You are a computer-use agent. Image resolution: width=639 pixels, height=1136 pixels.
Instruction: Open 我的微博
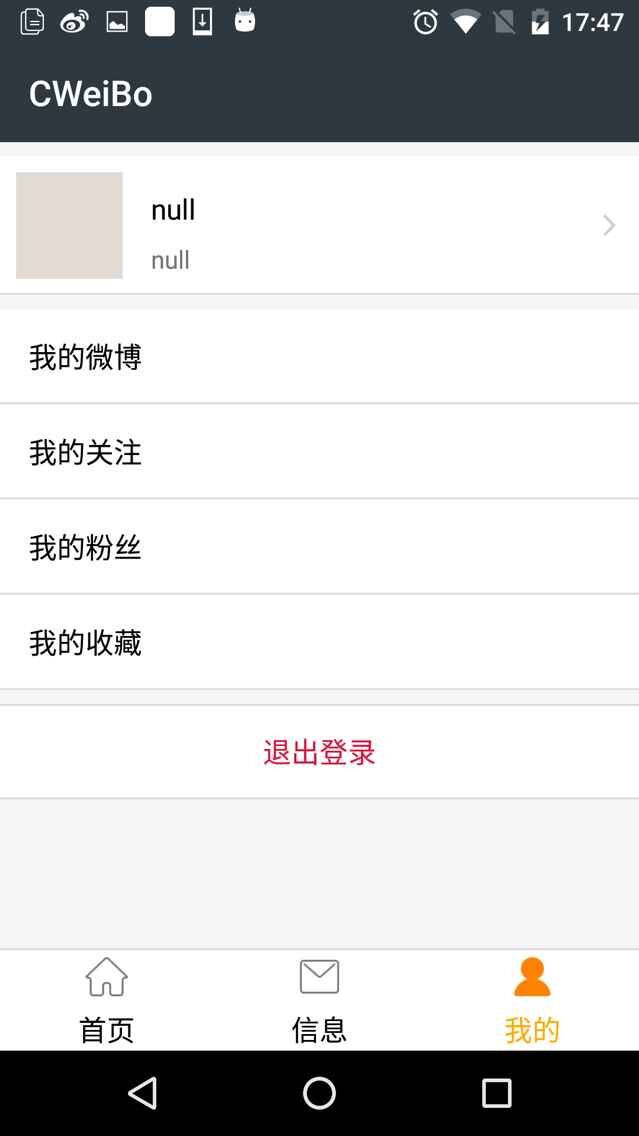pyautogui.click(x=320, y=356)
